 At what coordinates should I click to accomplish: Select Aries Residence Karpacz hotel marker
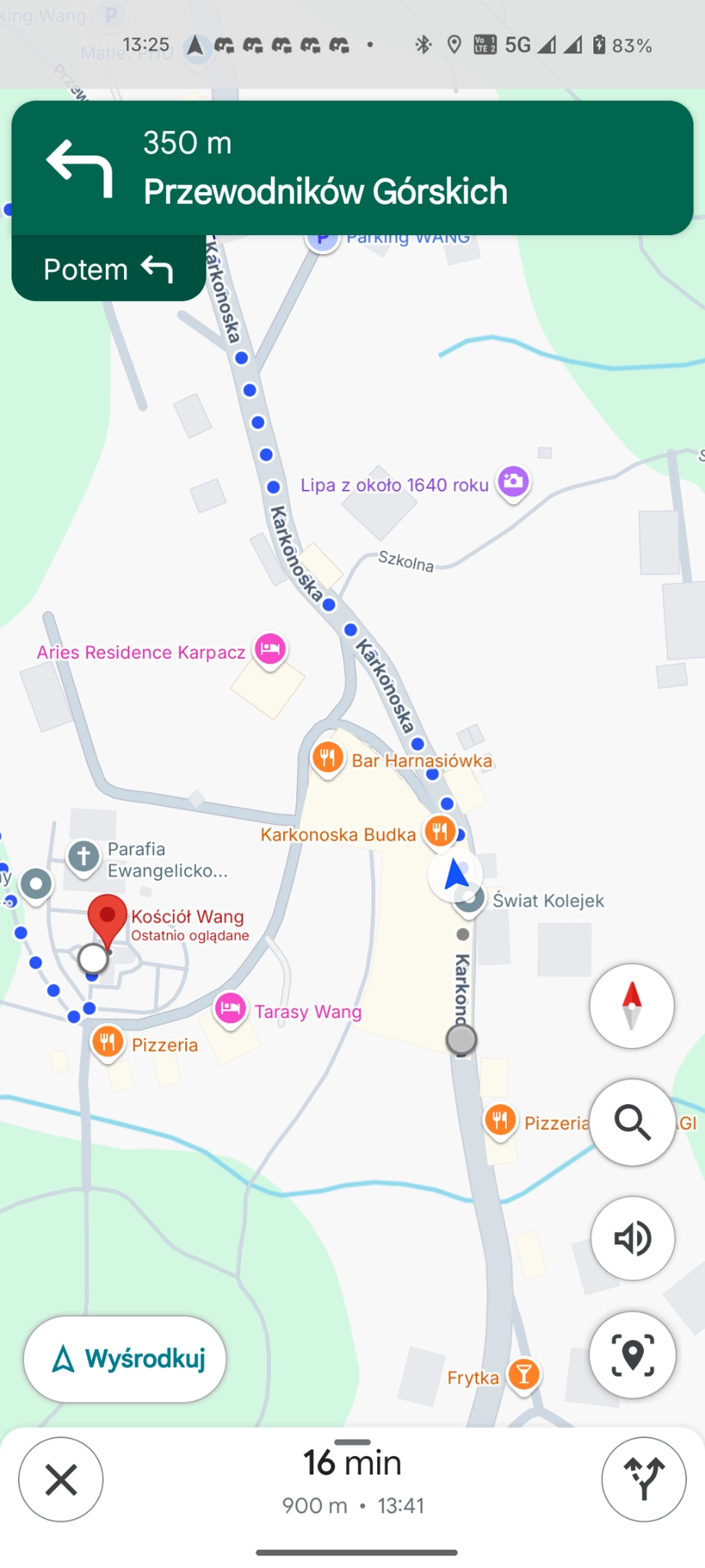point(270,649)
